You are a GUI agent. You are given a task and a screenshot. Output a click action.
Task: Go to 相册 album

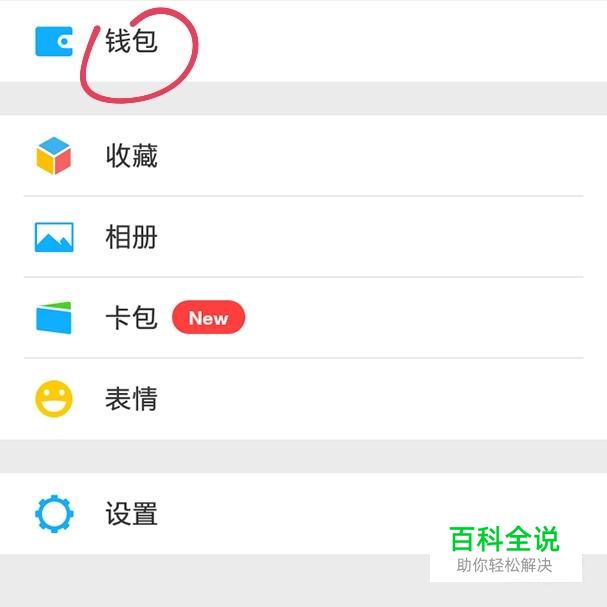pyautogui.click(x=132, y=237)
